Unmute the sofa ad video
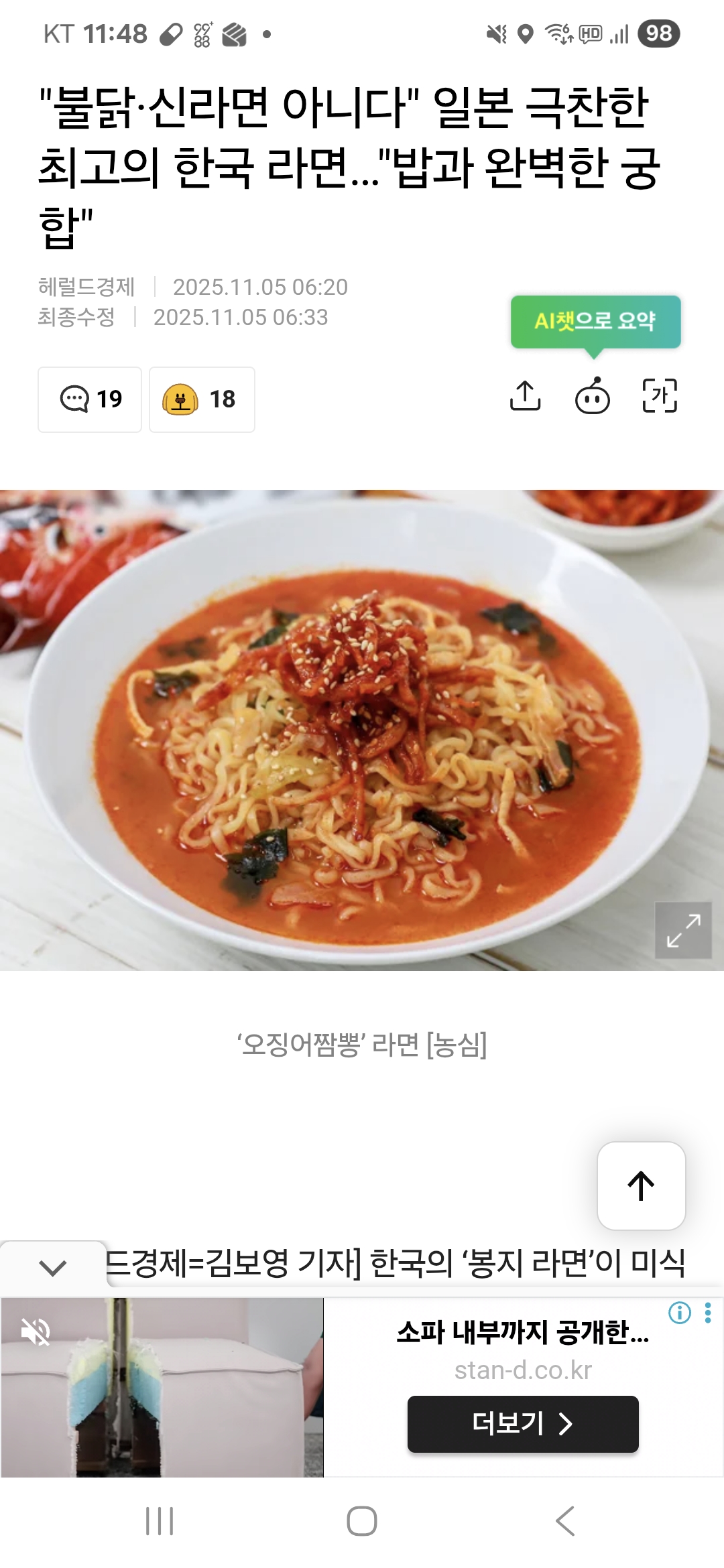Viewport: 724px width, 1568px height. click(36, 1331)
